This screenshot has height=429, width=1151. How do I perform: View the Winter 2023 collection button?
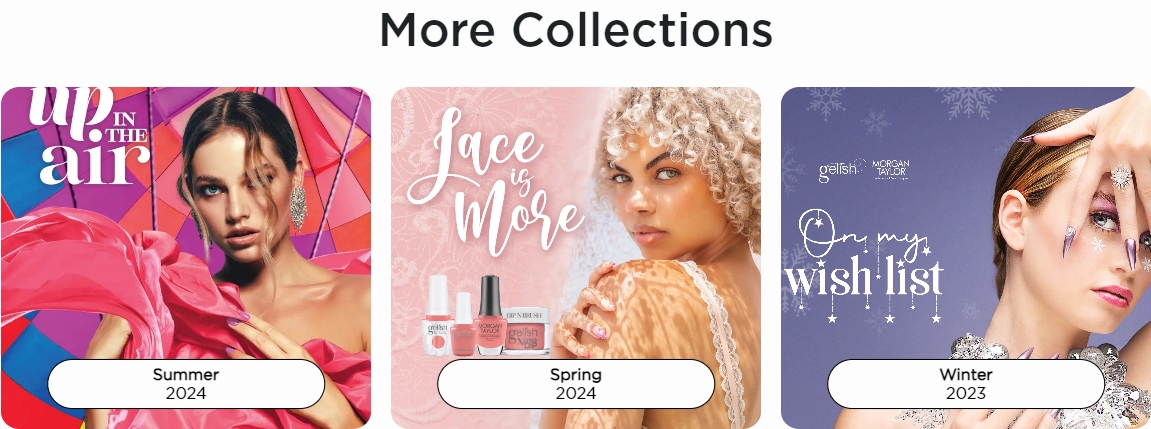point(966,384)
